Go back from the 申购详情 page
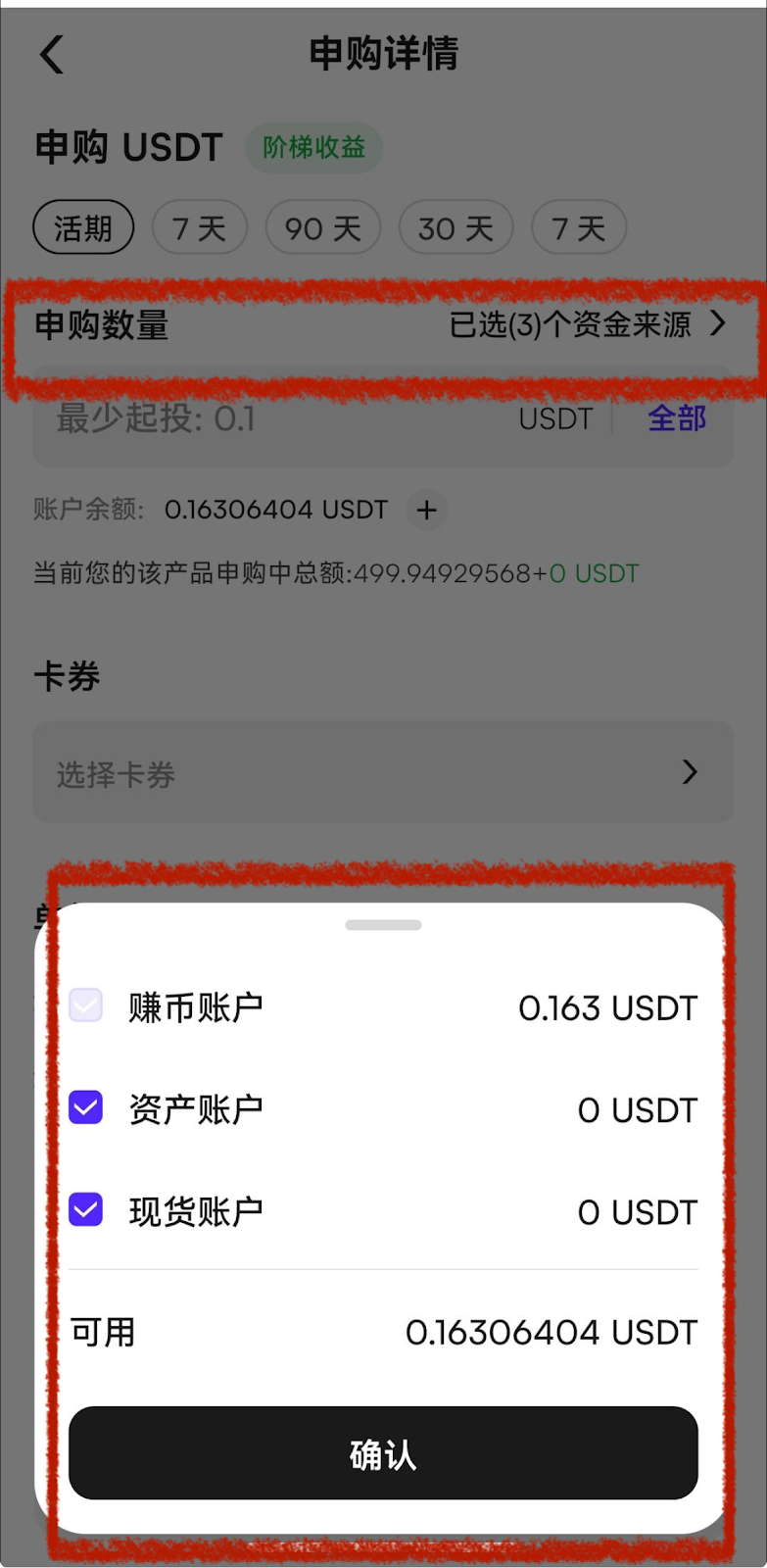Viewport: 767px width, 1568px height. click(x=52, y=55)
